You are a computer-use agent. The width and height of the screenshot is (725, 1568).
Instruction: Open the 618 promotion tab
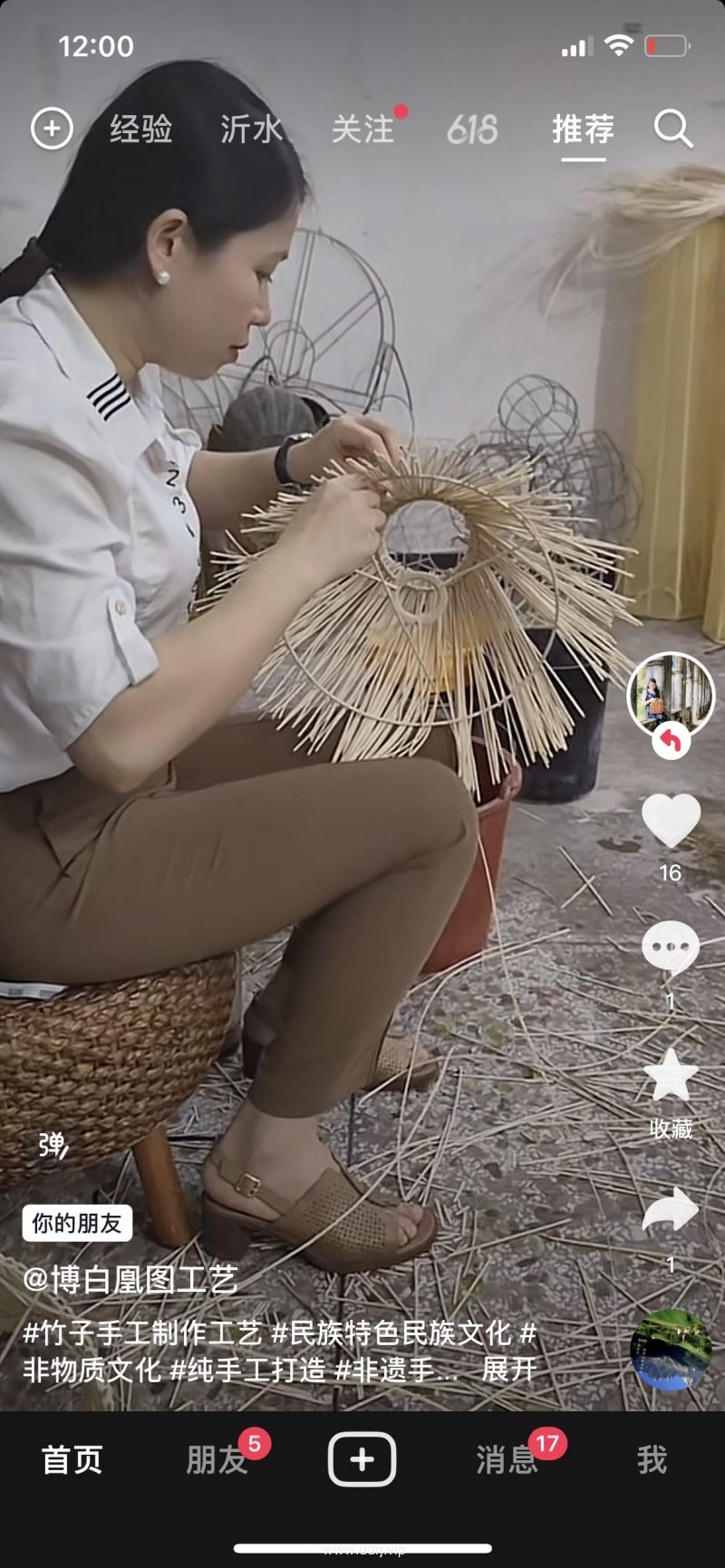pos(472,130)
